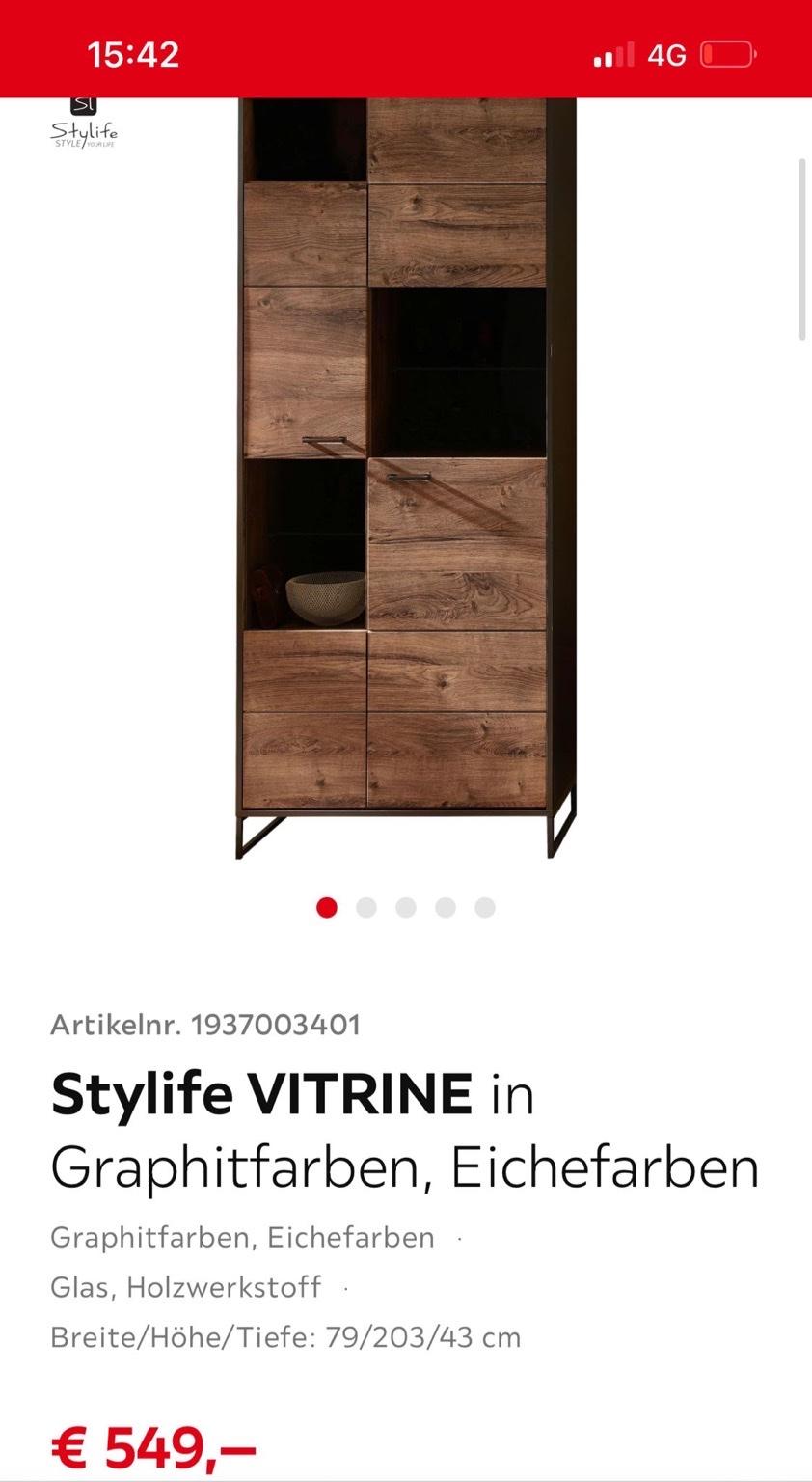Jump to the second image dot
The image size is (812, 1482).
[366, 907]
